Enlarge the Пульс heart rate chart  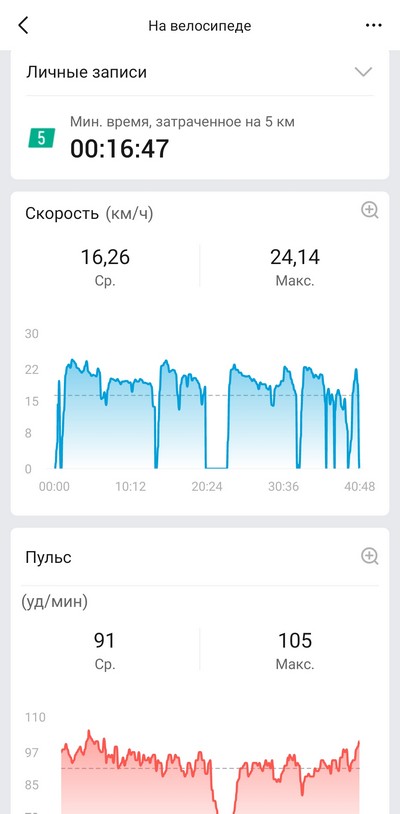(369, 557)
